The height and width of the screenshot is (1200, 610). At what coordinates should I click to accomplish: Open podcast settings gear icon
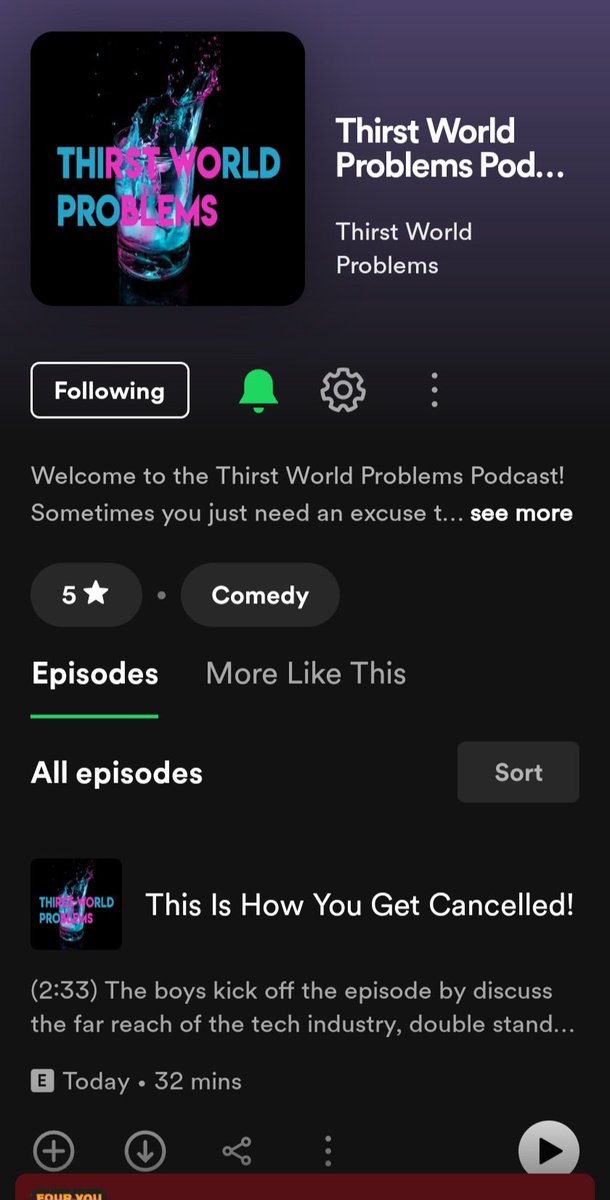[343, 390]
